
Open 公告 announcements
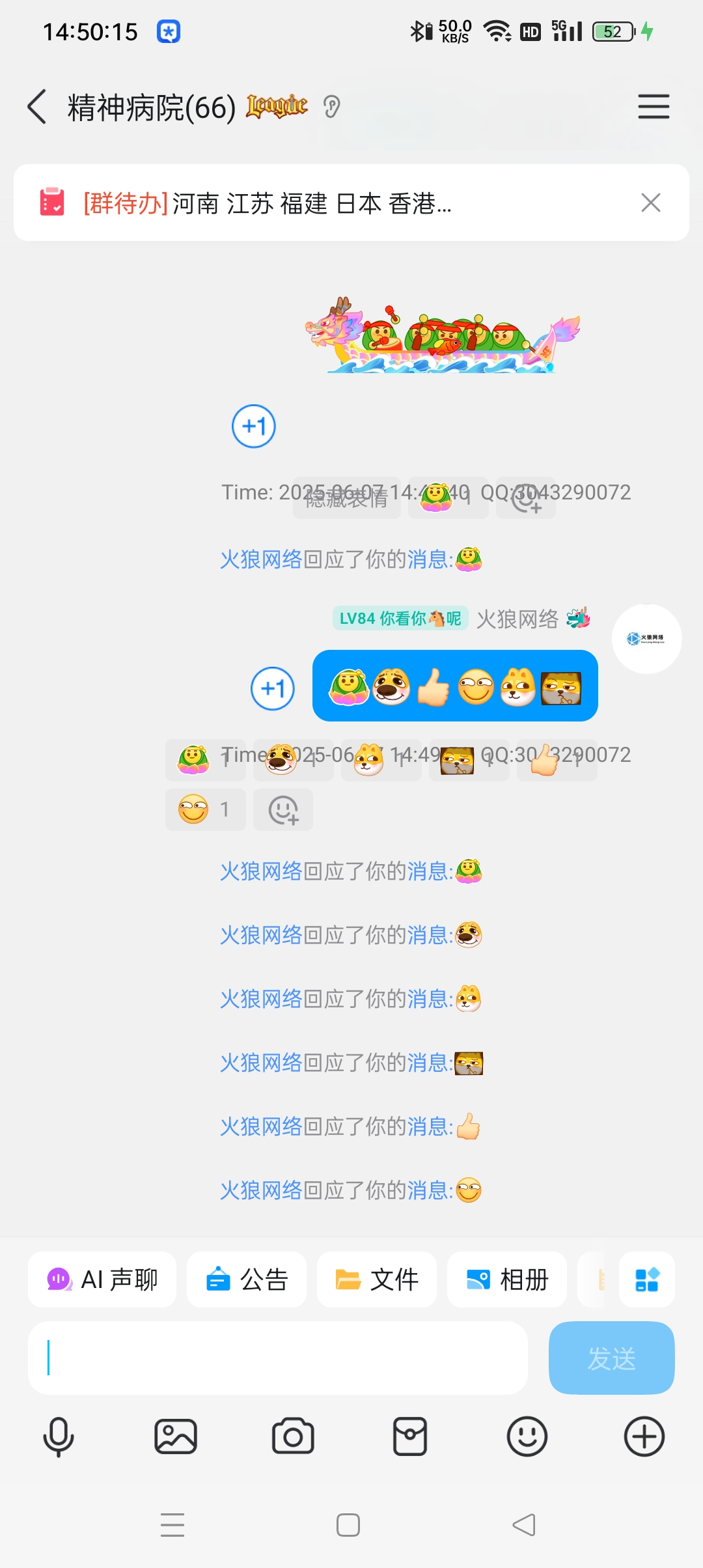coord(247,1280)
